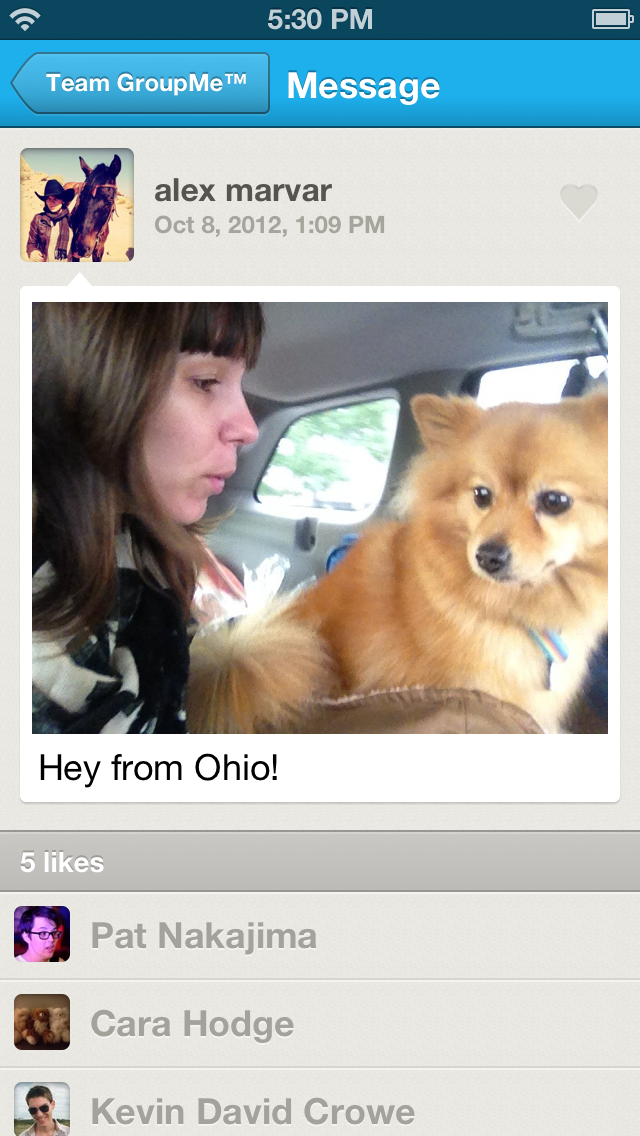The image size is (640, 1136).
Task: Open alex marvar's profile picture
Action: coord(77,205)
